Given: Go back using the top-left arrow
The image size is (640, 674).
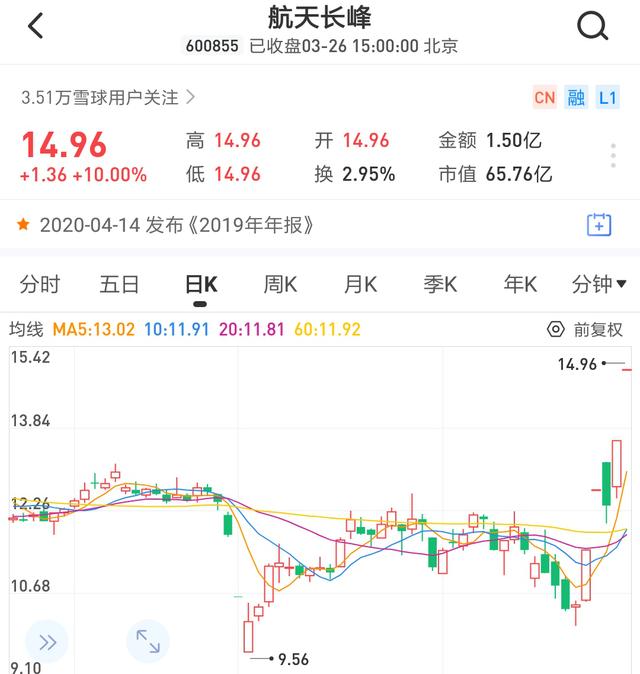Looking at the screenshot, I should 36,26.
